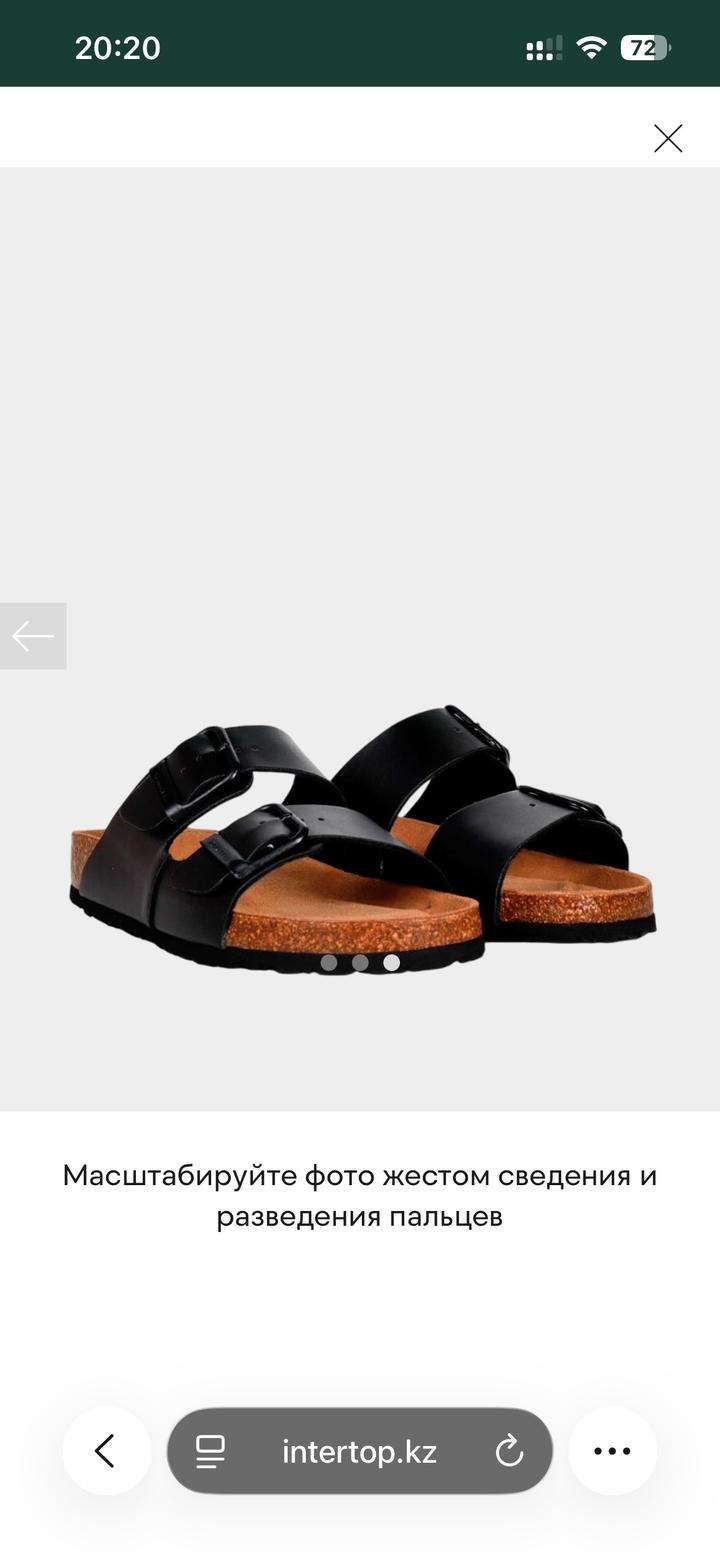Go to the previous product photo

point(33,636)
